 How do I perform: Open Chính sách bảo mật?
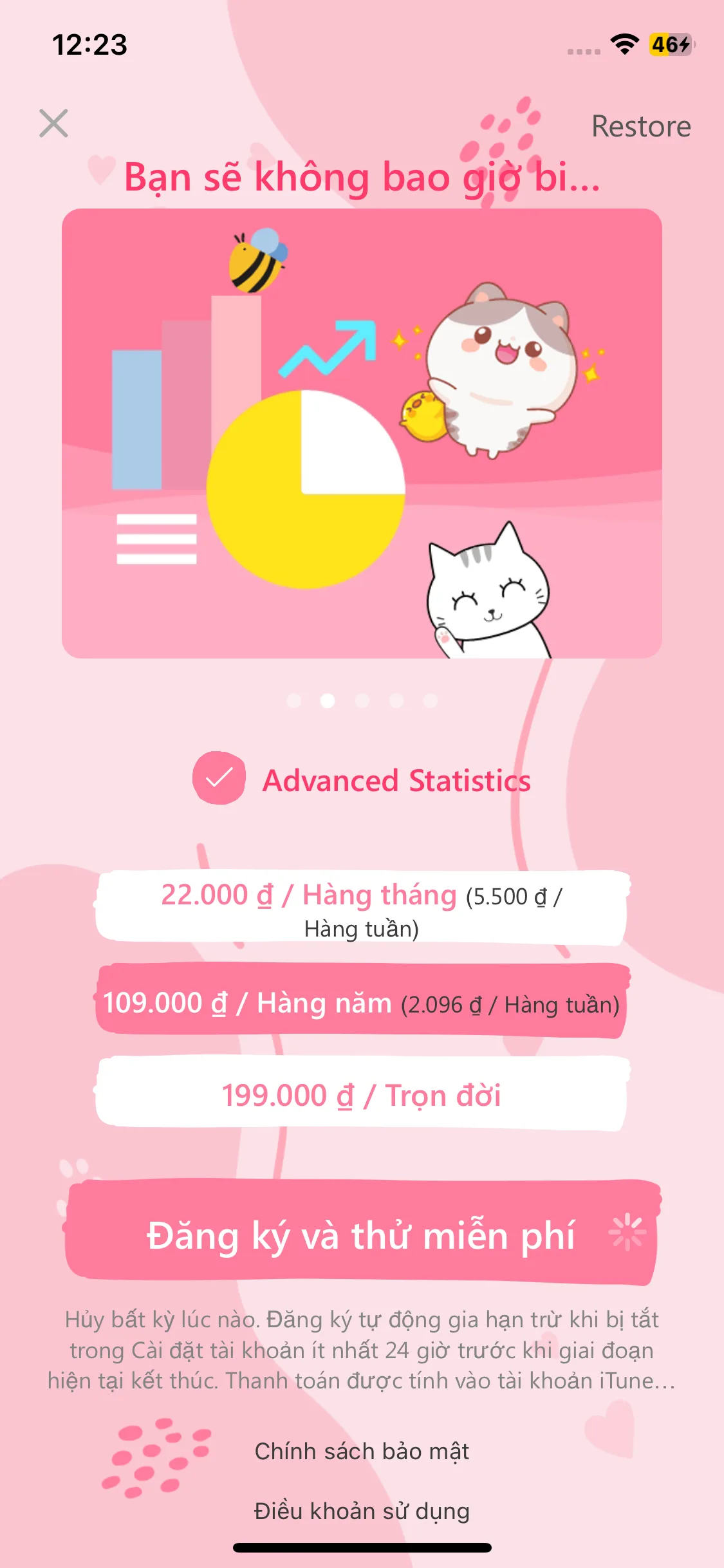tap(362, 1451)
